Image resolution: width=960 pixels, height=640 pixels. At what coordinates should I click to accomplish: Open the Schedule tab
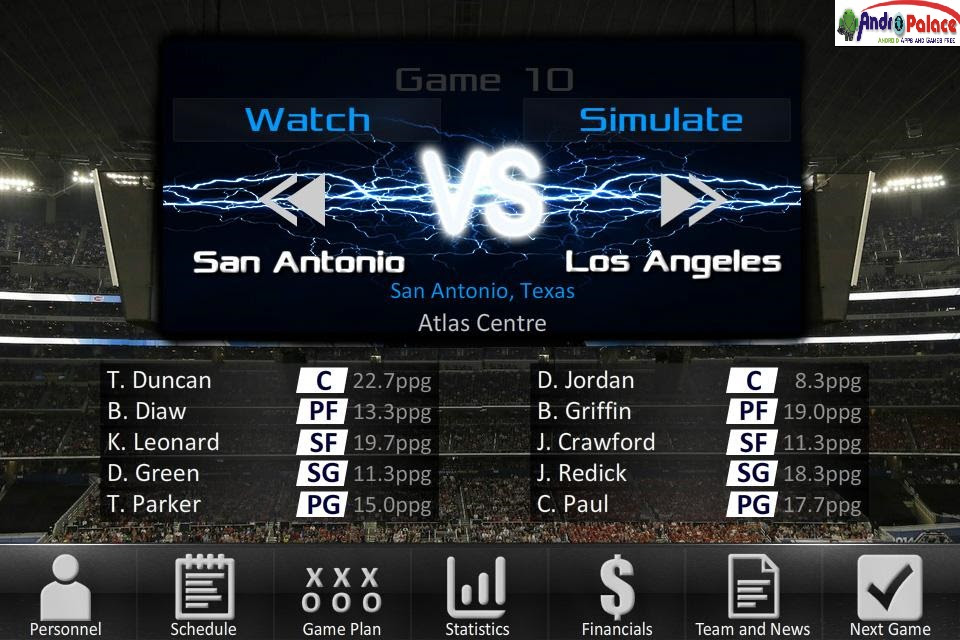tap(204, 595)
